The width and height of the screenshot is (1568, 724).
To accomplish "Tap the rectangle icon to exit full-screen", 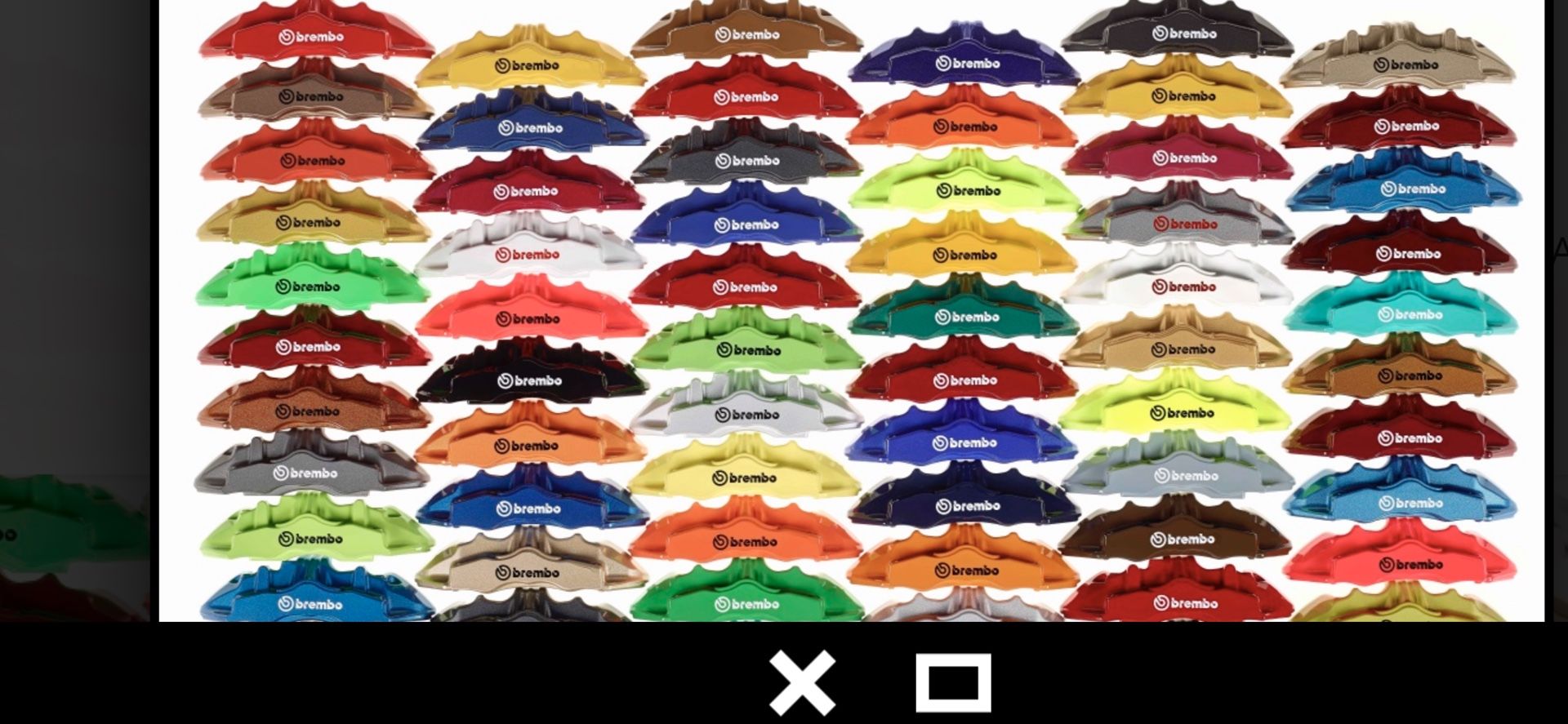I will click(x=953, y=682).
